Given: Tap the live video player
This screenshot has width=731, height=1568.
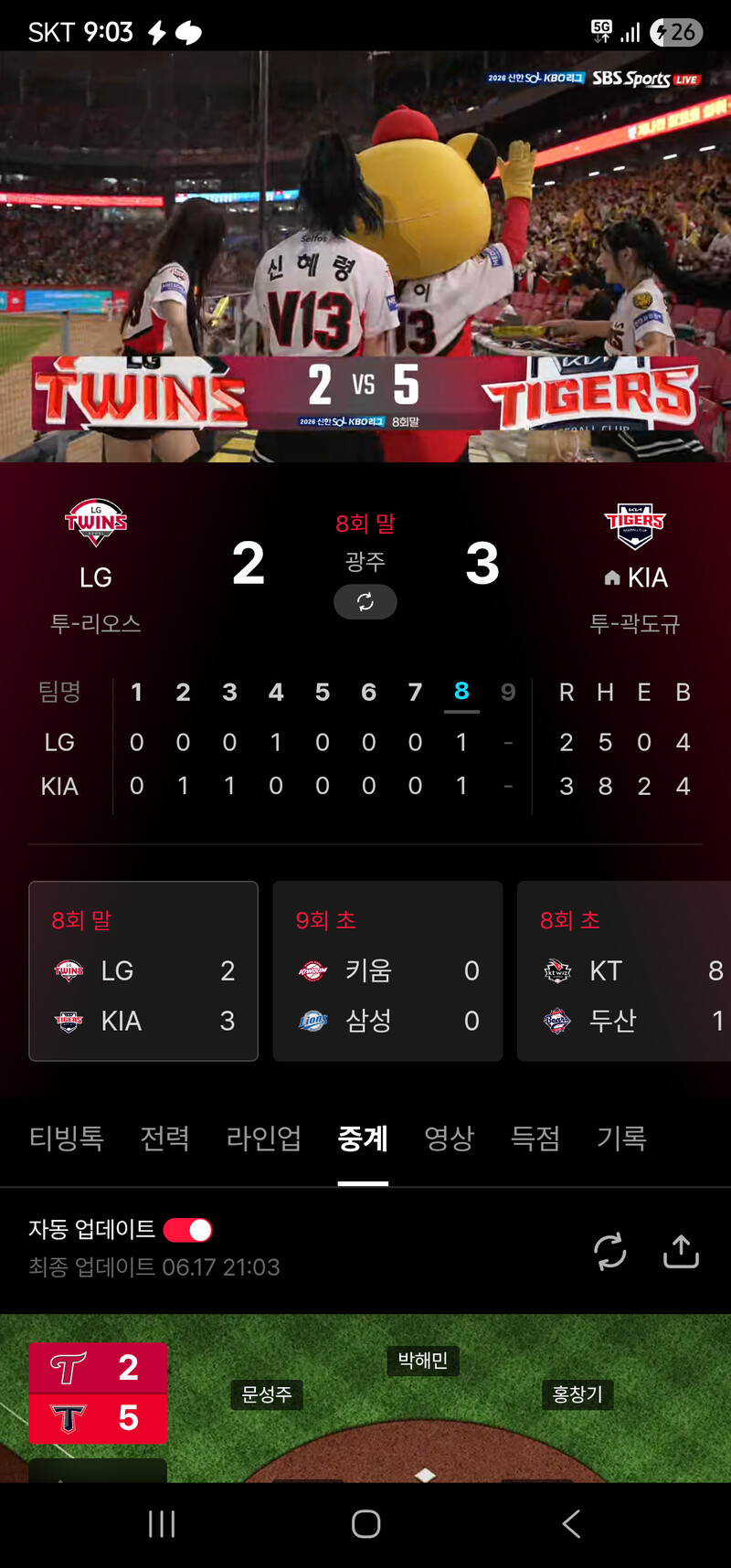Looking at the screenshot, I should (x=365, y=257).
